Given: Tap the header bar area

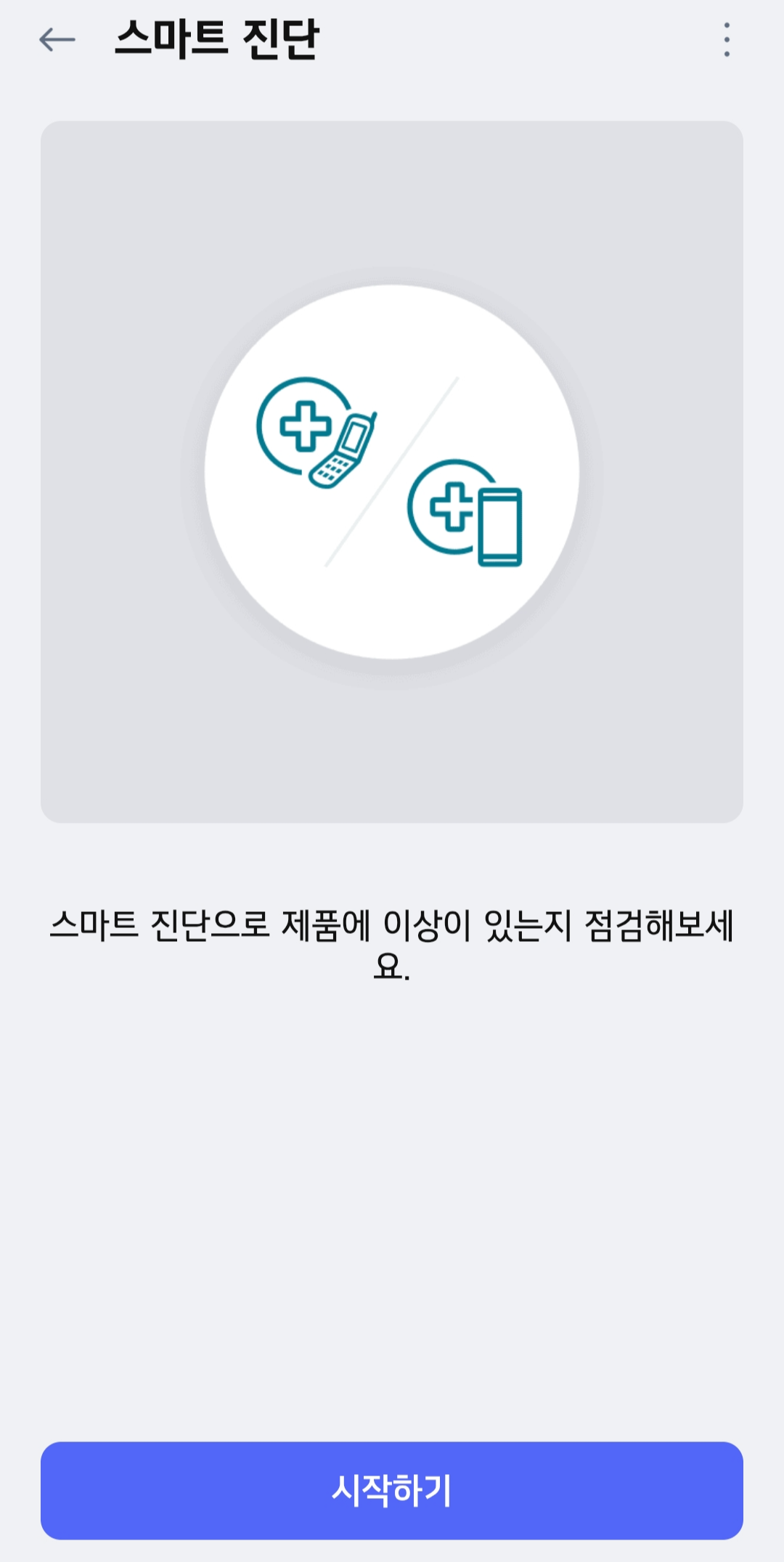Looking at the screenshot, I should click(392, 40).
